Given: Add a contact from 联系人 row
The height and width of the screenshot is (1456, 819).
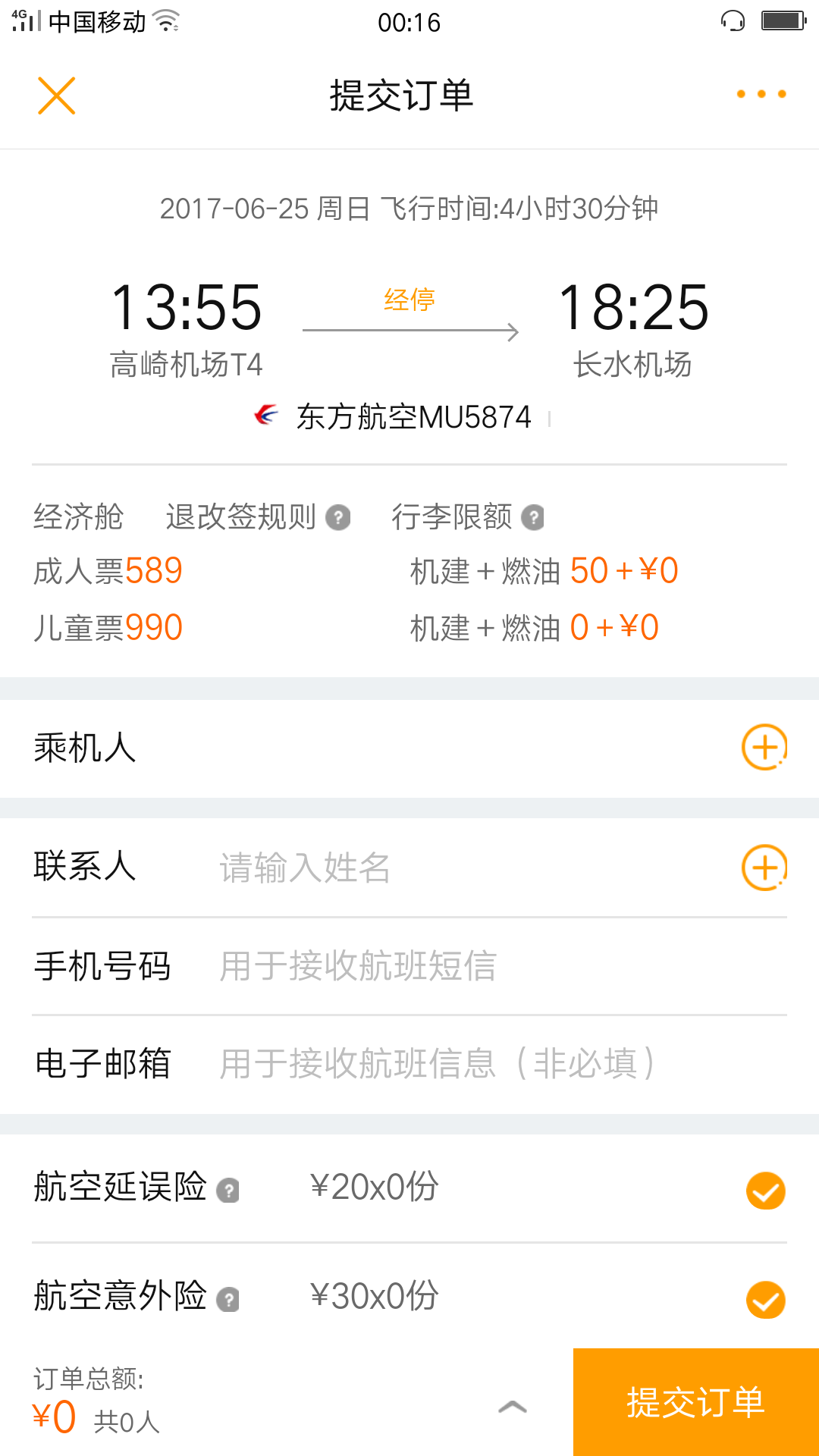Looking at the screenshot, I should click(764, 868).
